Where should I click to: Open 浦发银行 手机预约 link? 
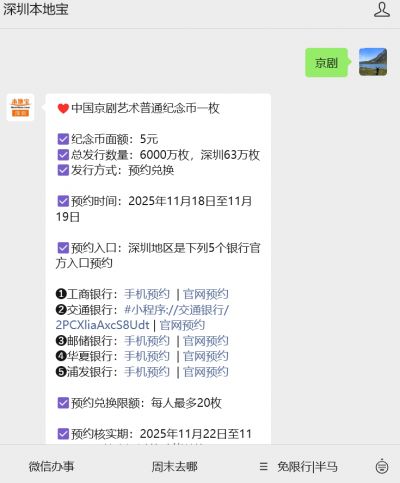click(x=147, y=372)
